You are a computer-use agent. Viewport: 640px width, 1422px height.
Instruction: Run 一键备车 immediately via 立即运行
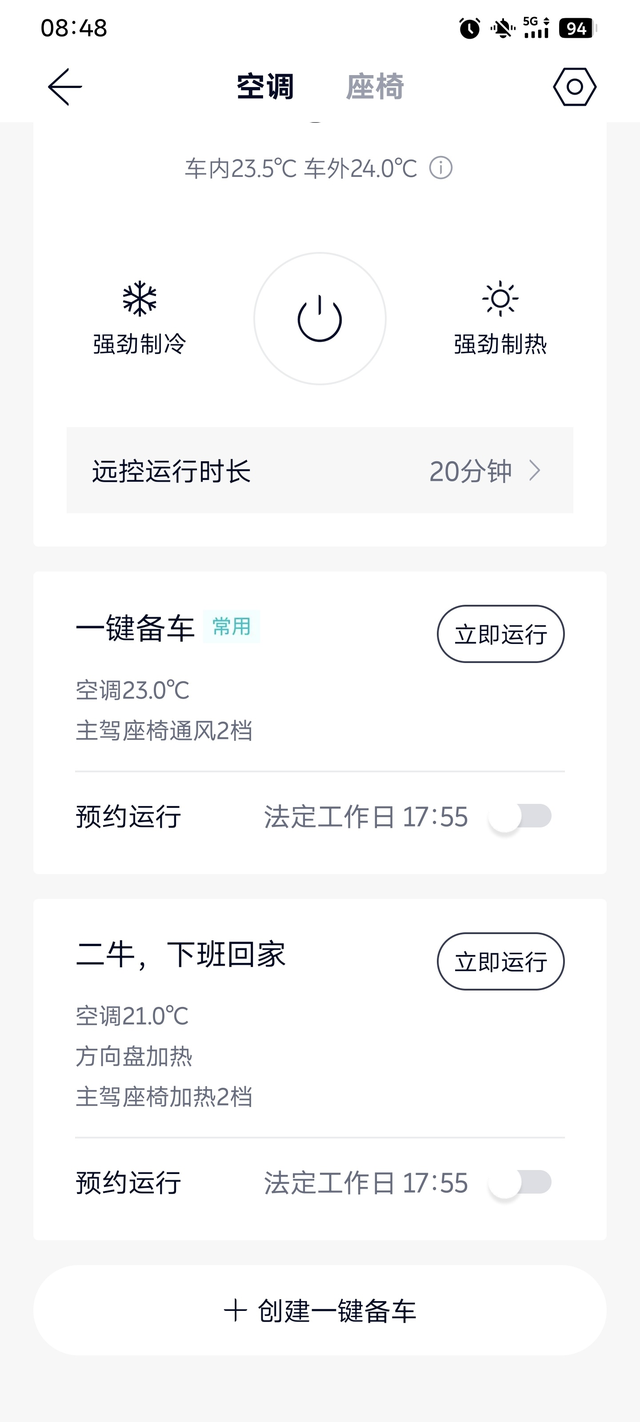click(500, 634)
